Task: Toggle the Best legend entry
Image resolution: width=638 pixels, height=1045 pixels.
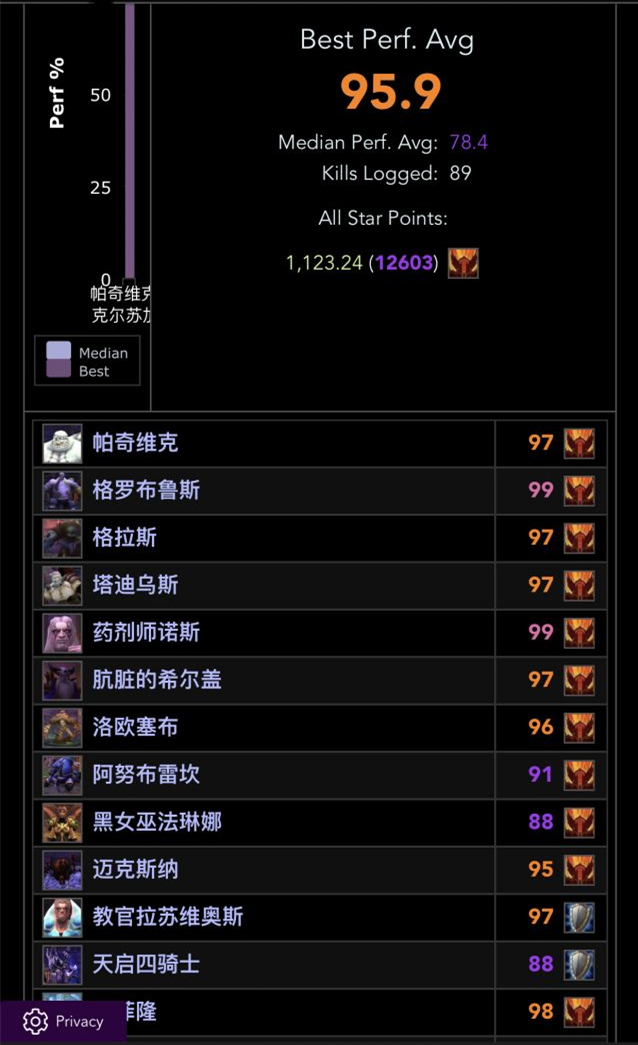Action: [x=78, y=371]
